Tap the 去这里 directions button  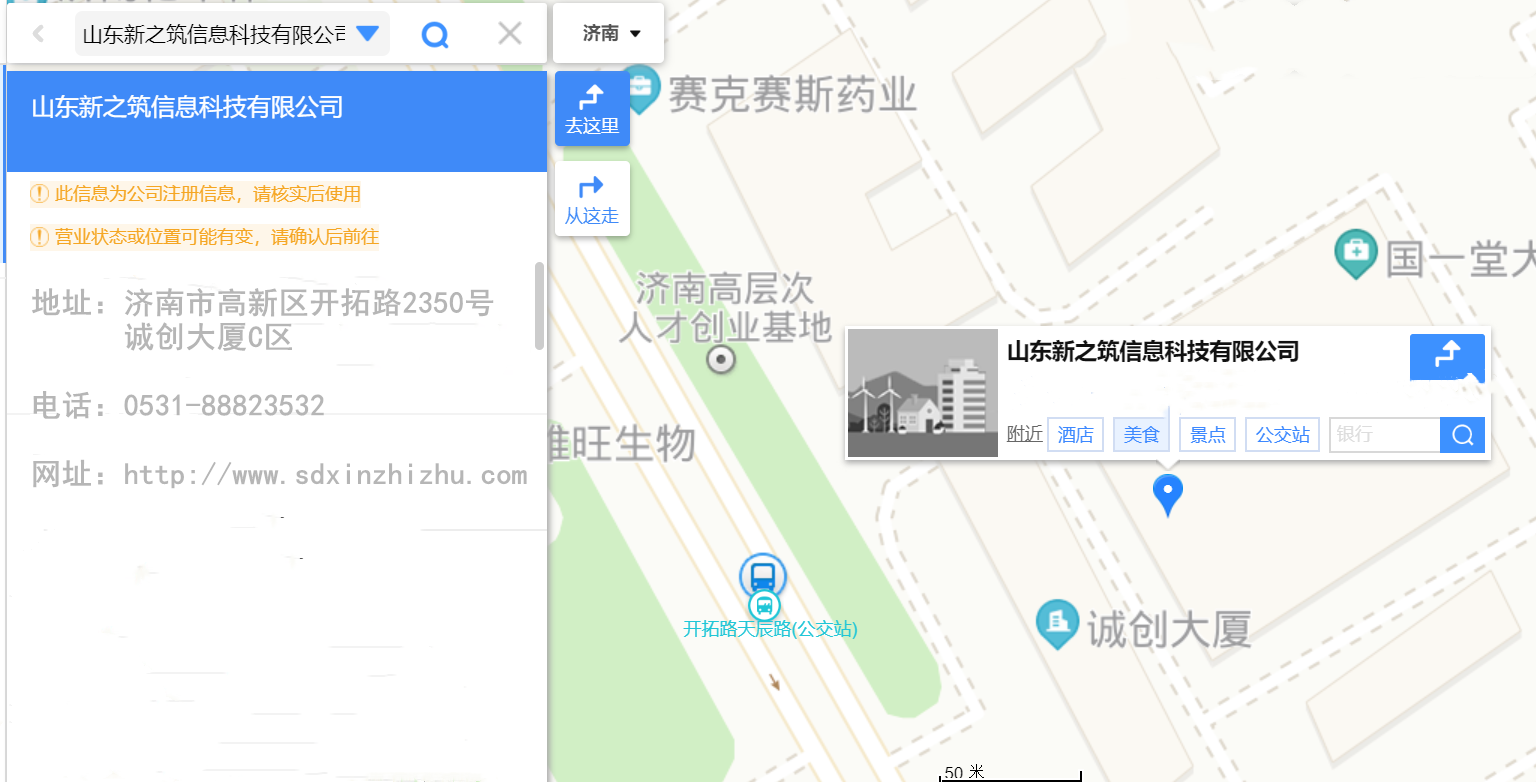click(592, 109)
